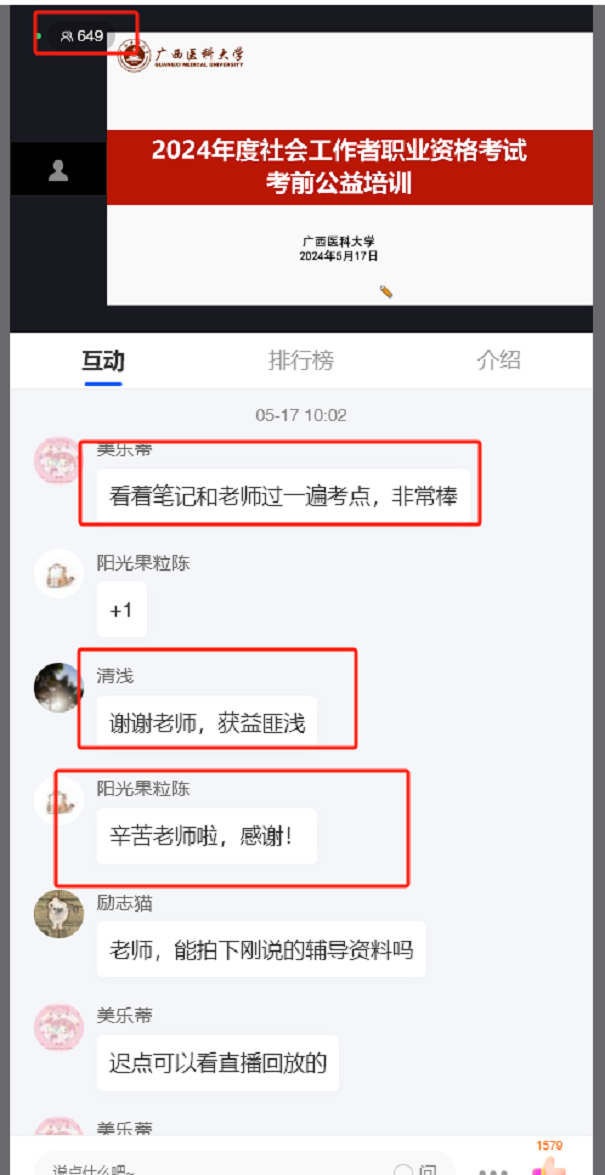Image resolution: width=605 pixels, height=1175 pixels.
Task: Open the 排行榜 tab
Action: (x=301, y=361)
